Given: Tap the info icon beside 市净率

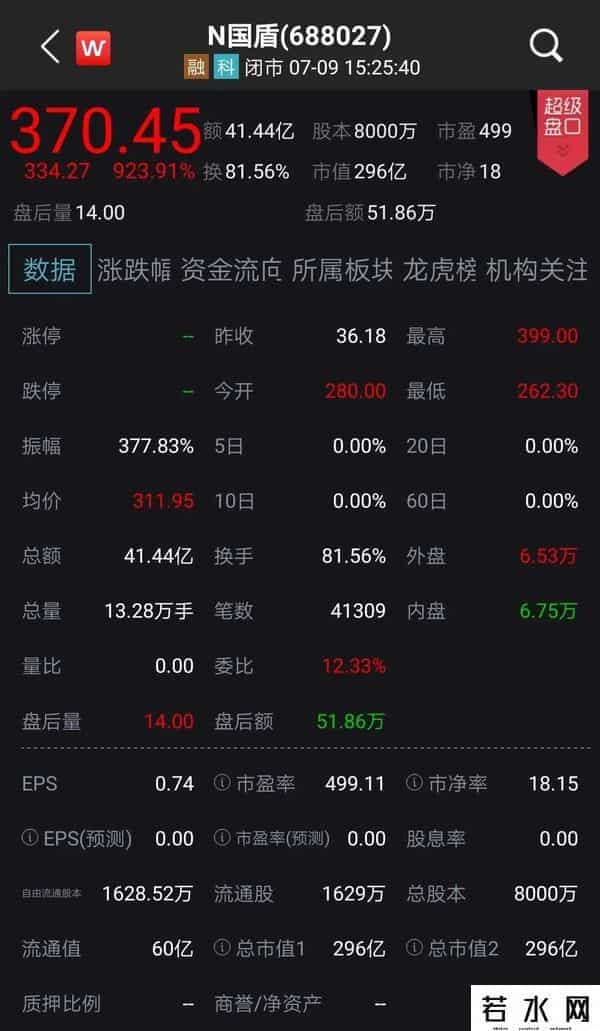Looking at the screenshot, I should 414,784.
